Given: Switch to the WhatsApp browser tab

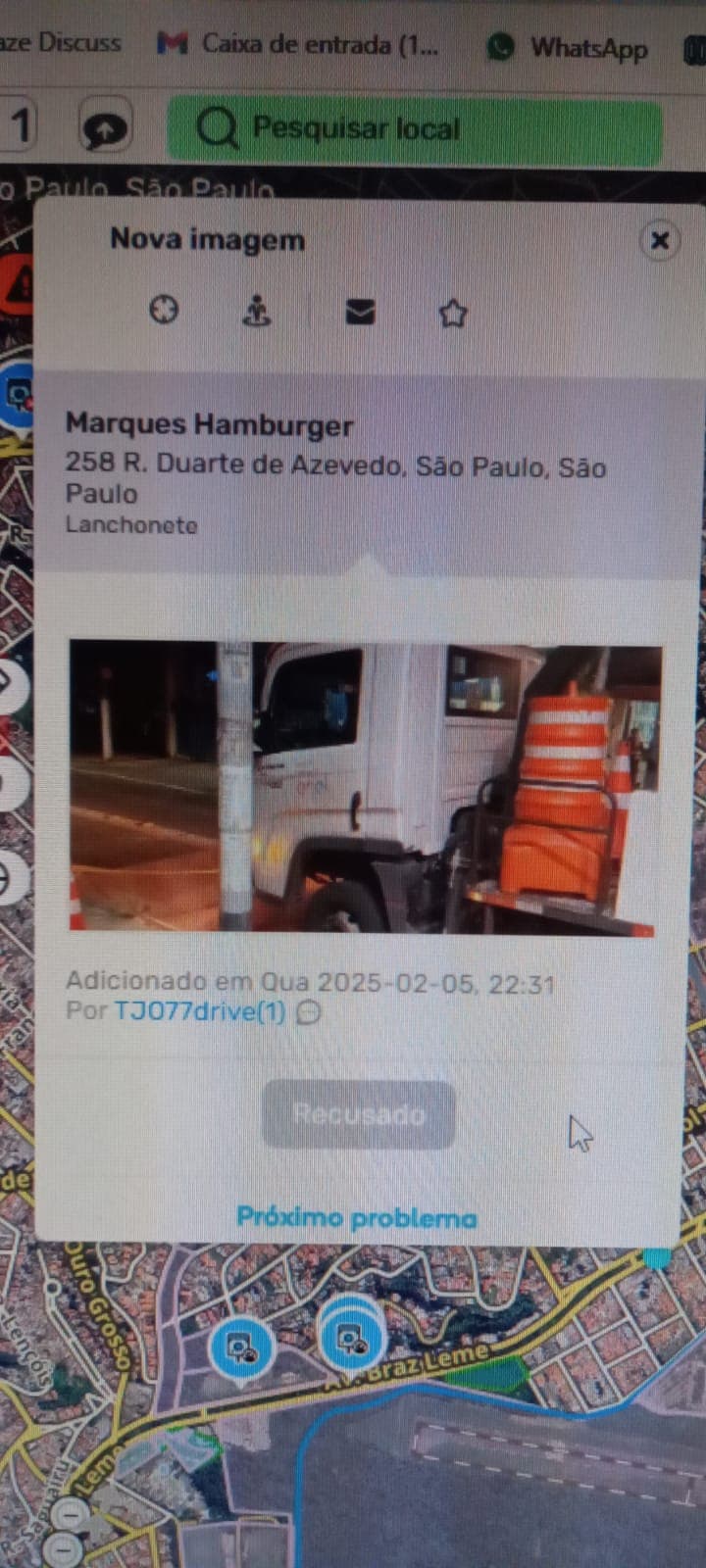Looking at the screenshot, I should (569, 47).
